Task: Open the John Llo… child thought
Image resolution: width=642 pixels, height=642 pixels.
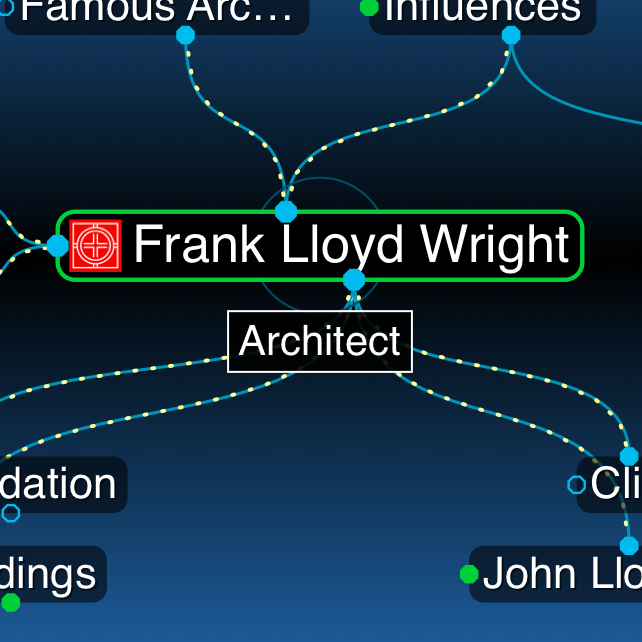Action: coord(562,575)
